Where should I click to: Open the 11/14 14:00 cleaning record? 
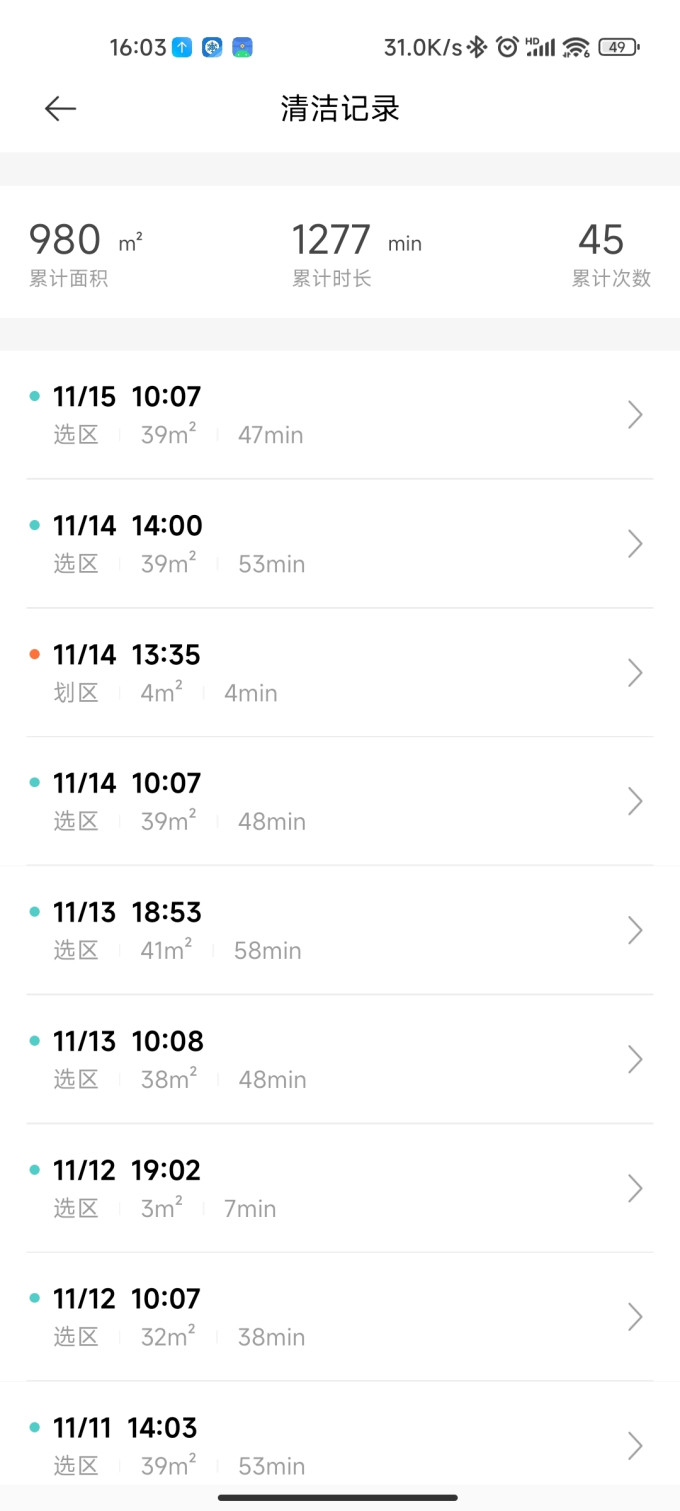[340, 544]
